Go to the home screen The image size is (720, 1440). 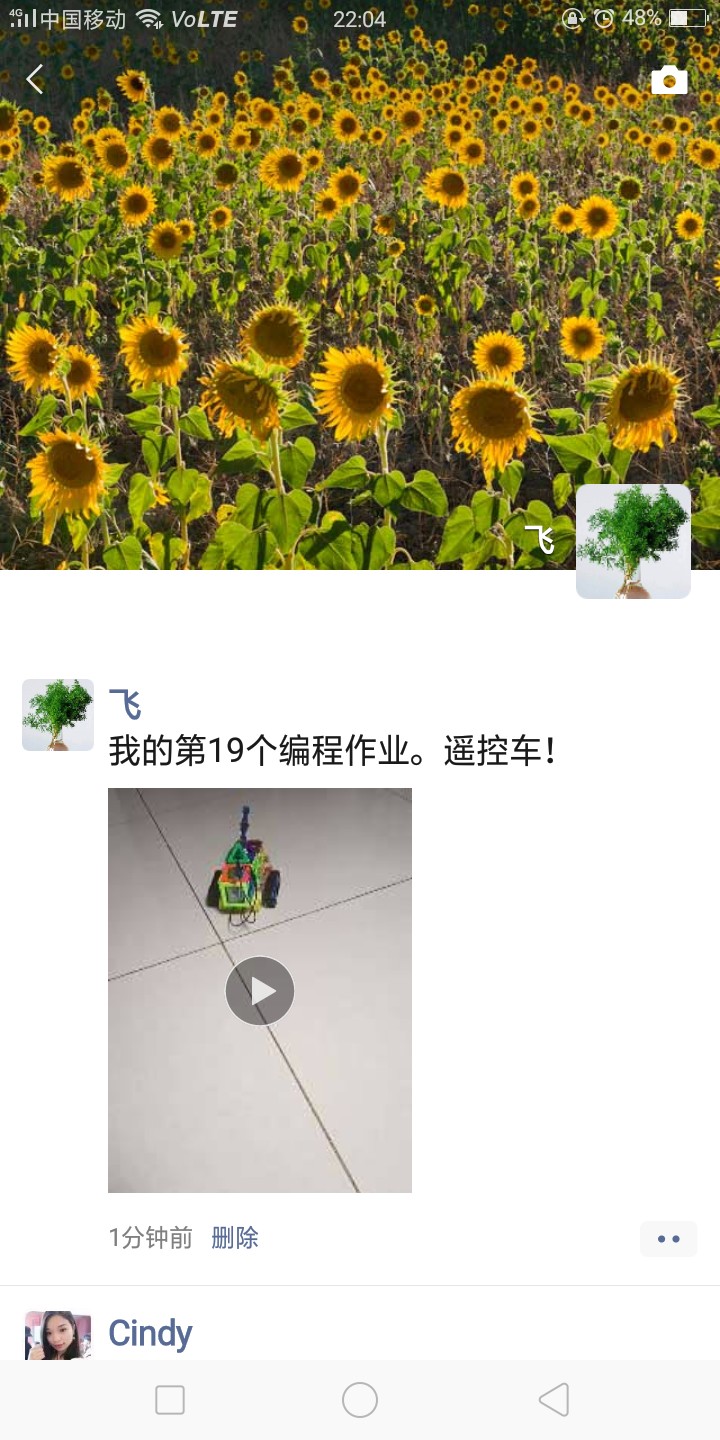360,1400
